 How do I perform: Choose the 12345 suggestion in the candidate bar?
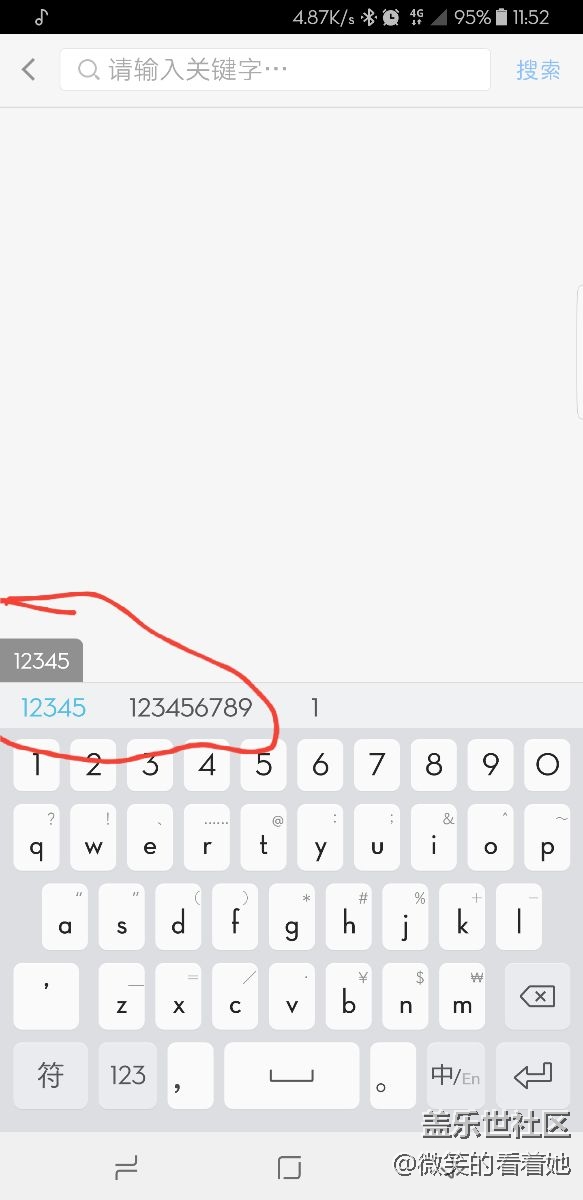(x=53, y=708)
